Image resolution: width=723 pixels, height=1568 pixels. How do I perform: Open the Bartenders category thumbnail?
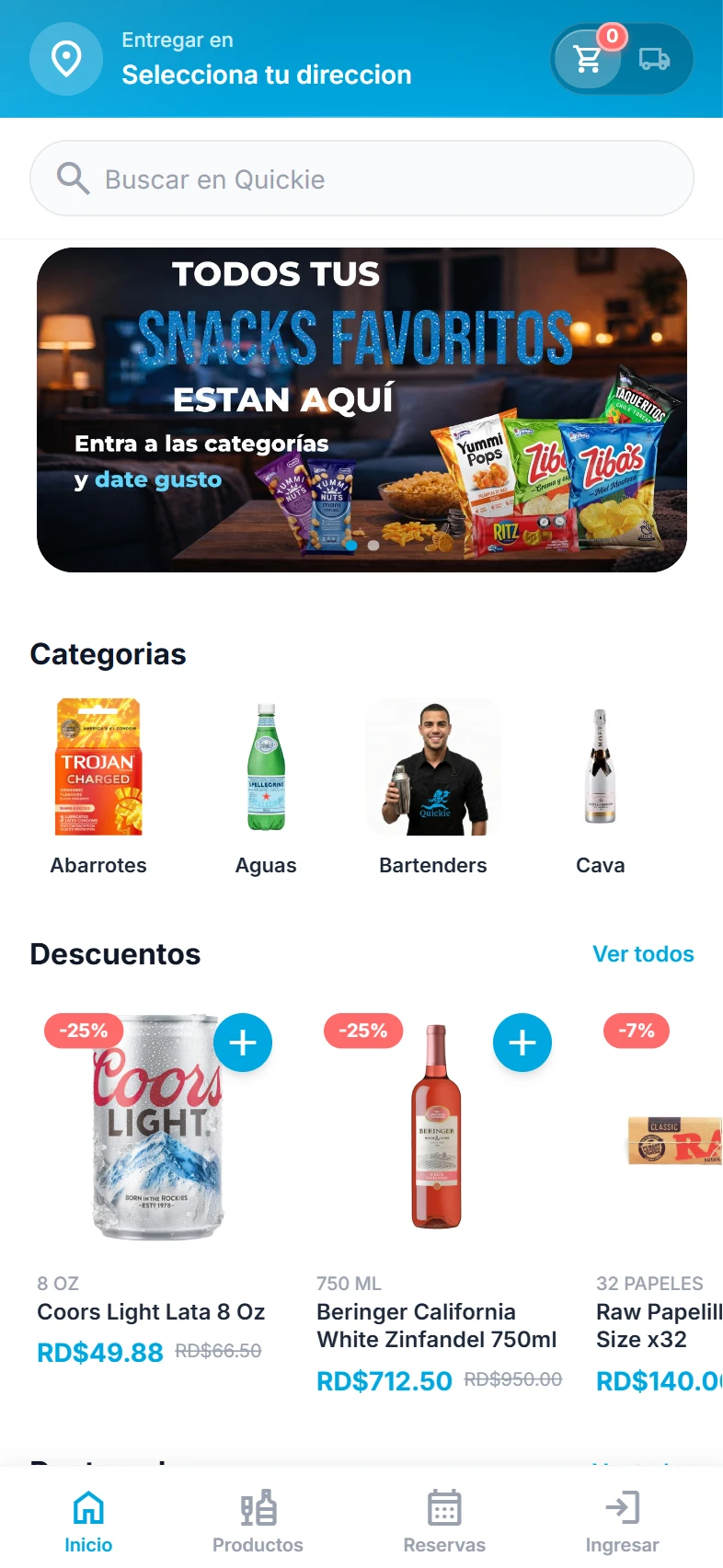click(432, 767)
